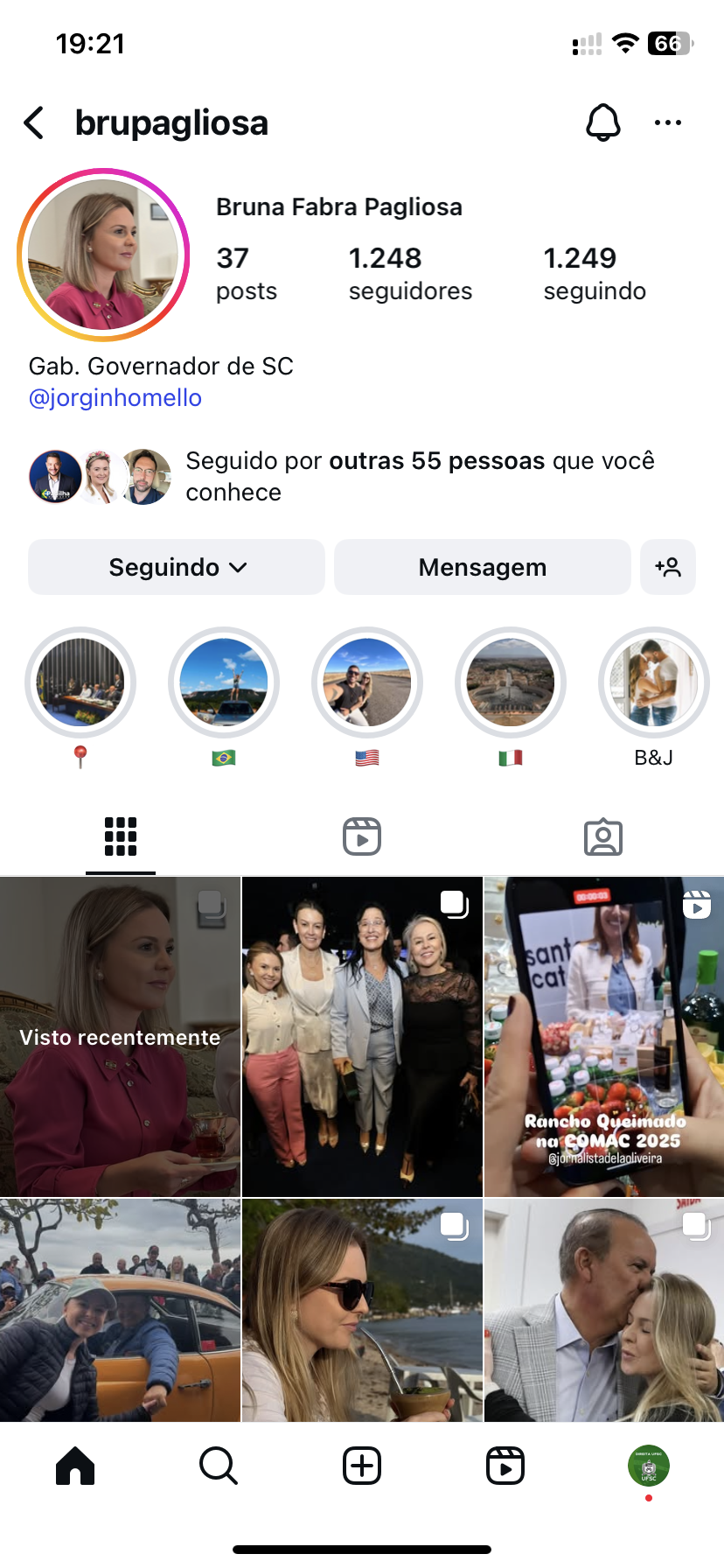Open your own profile in the bottom bar

pos(648,1465)
